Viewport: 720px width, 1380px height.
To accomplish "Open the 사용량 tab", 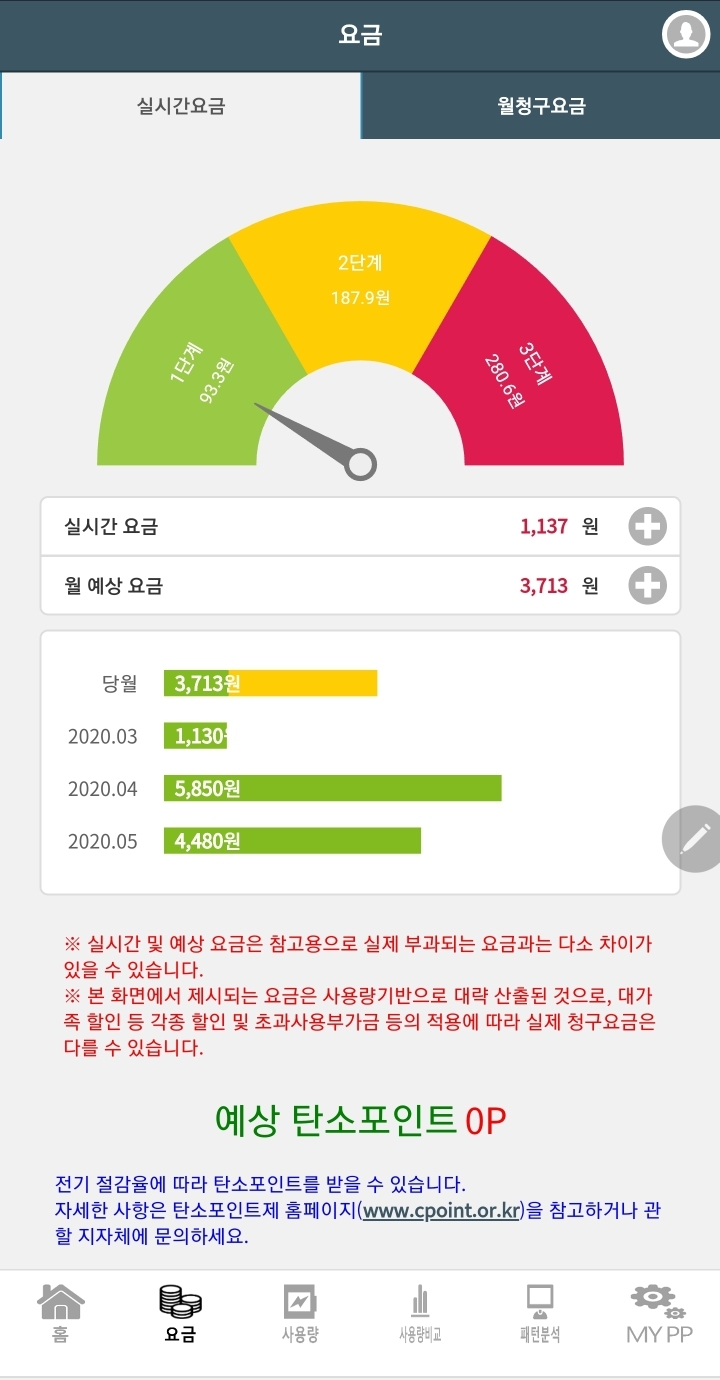I will (300, 1313).
